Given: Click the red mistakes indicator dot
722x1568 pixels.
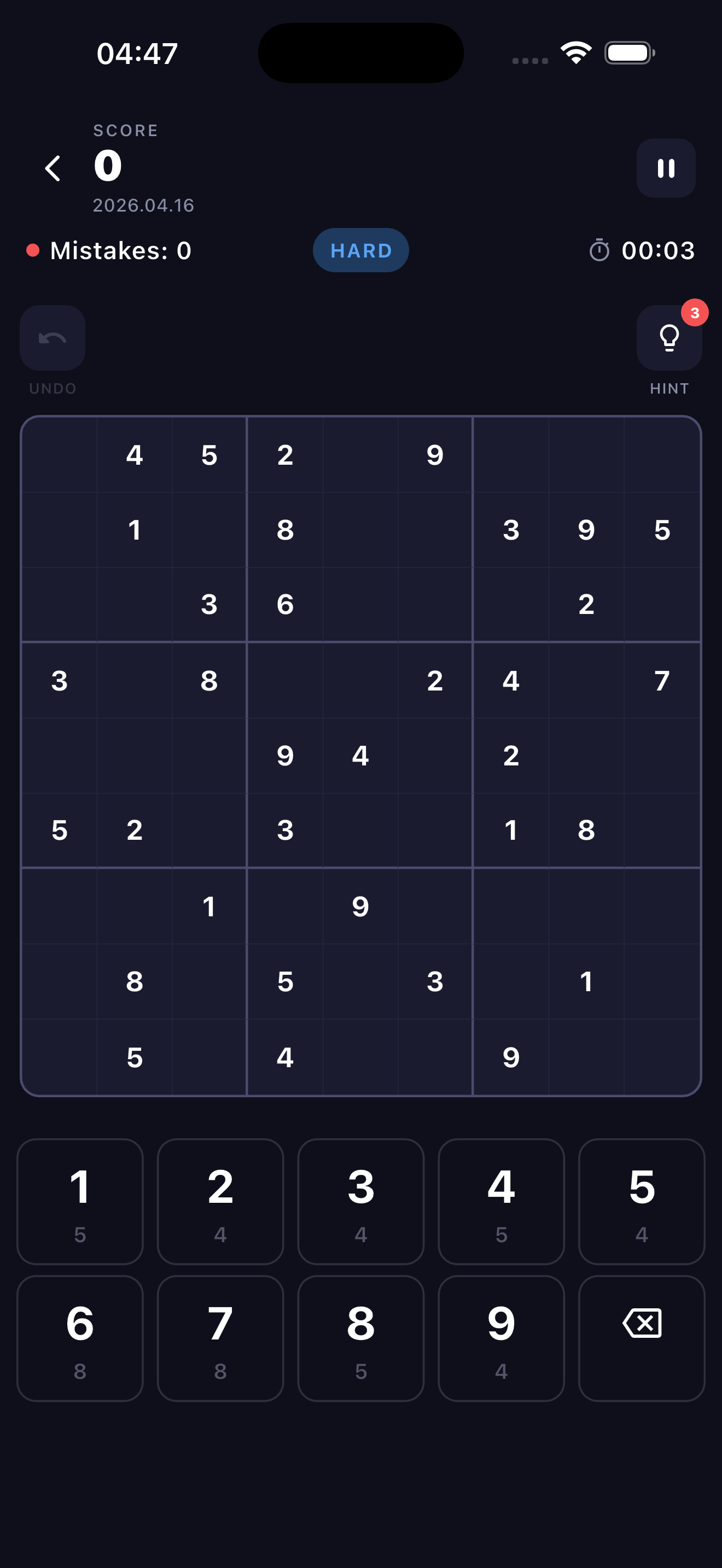Looking at the screenshot, I should tap(32, 249).
